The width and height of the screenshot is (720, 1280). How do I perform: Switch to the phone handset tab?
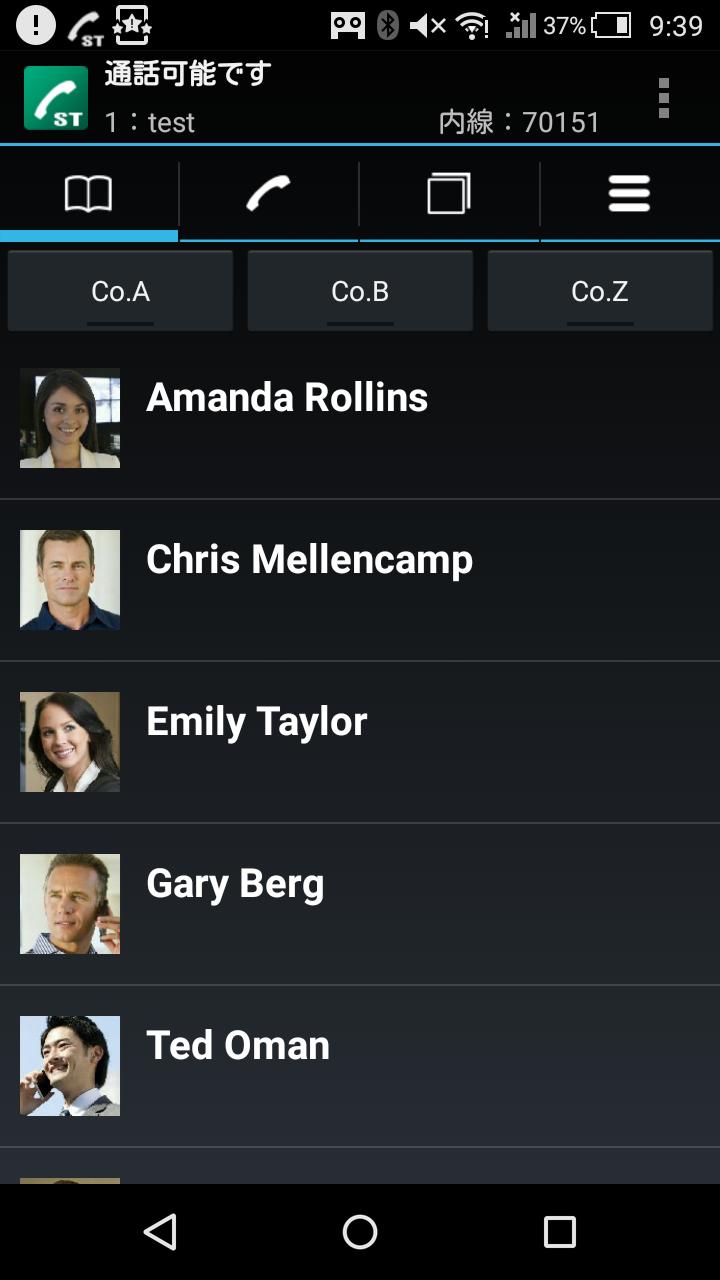269,194
